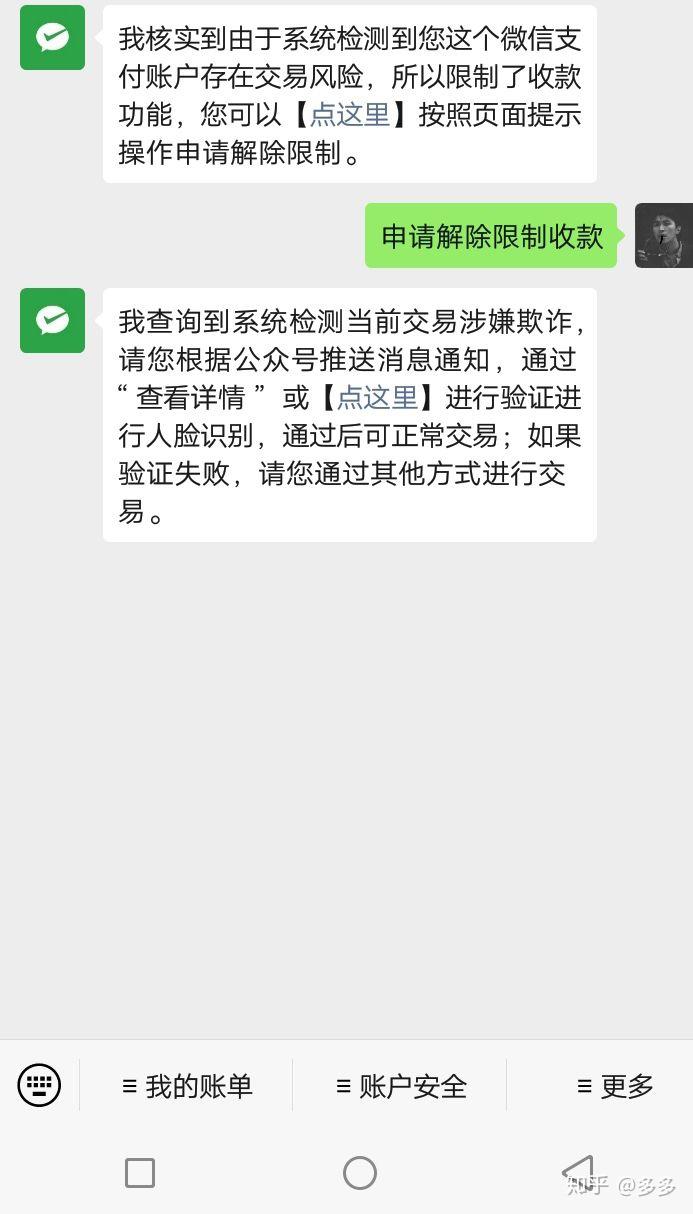Tap 点这里 link in the first message

click(x=350, y=114)
